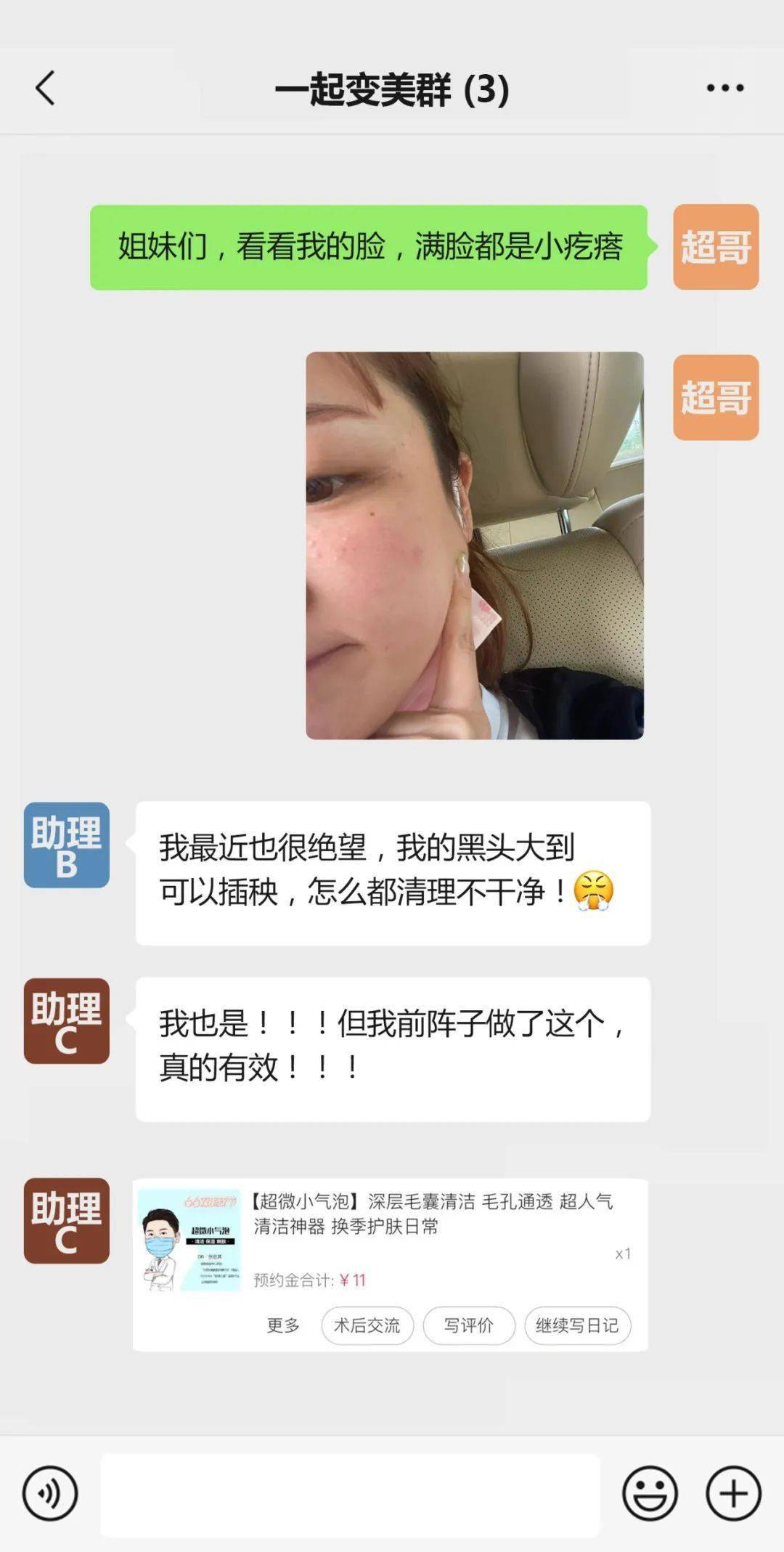Image resolution: width=784 pixels, height=1552 pixels.
Task: Open the chat's three-dot menu
Action: point(725,89)
